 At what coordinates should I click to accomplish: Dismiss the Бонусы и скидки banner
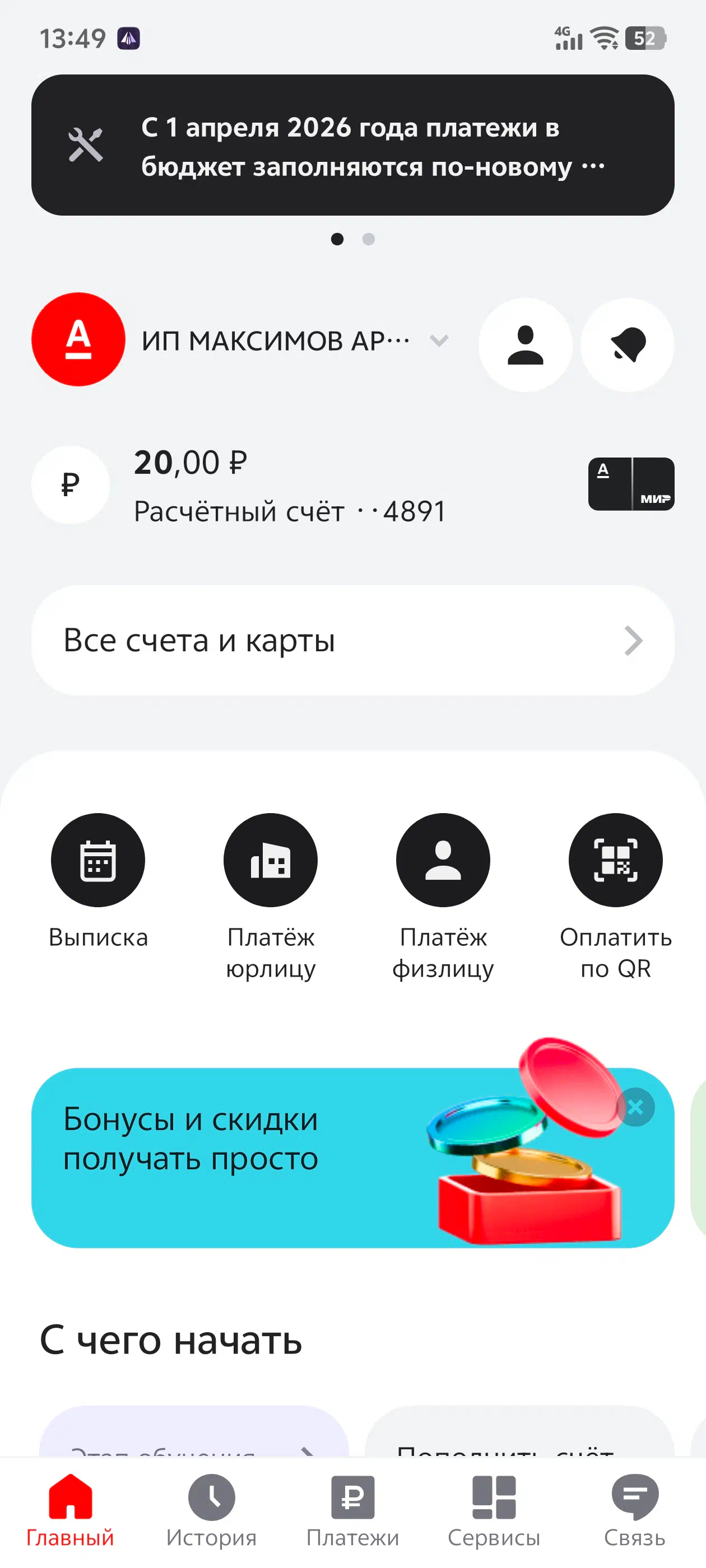pos(635,1107)
